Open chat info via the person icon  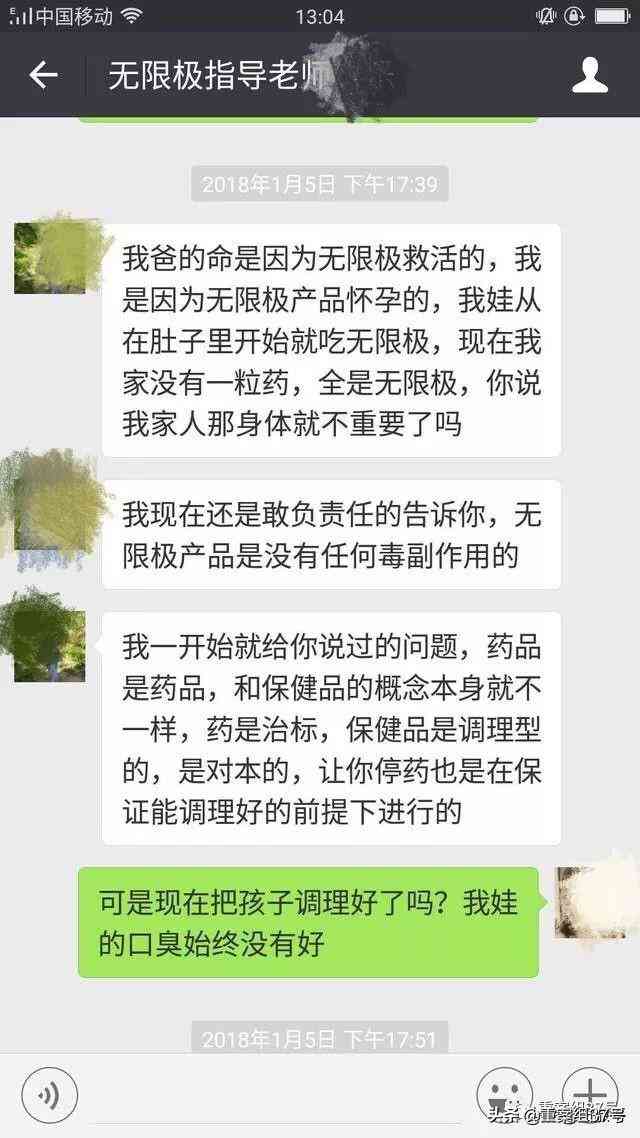pyautogui.click(x=589, y=75)
